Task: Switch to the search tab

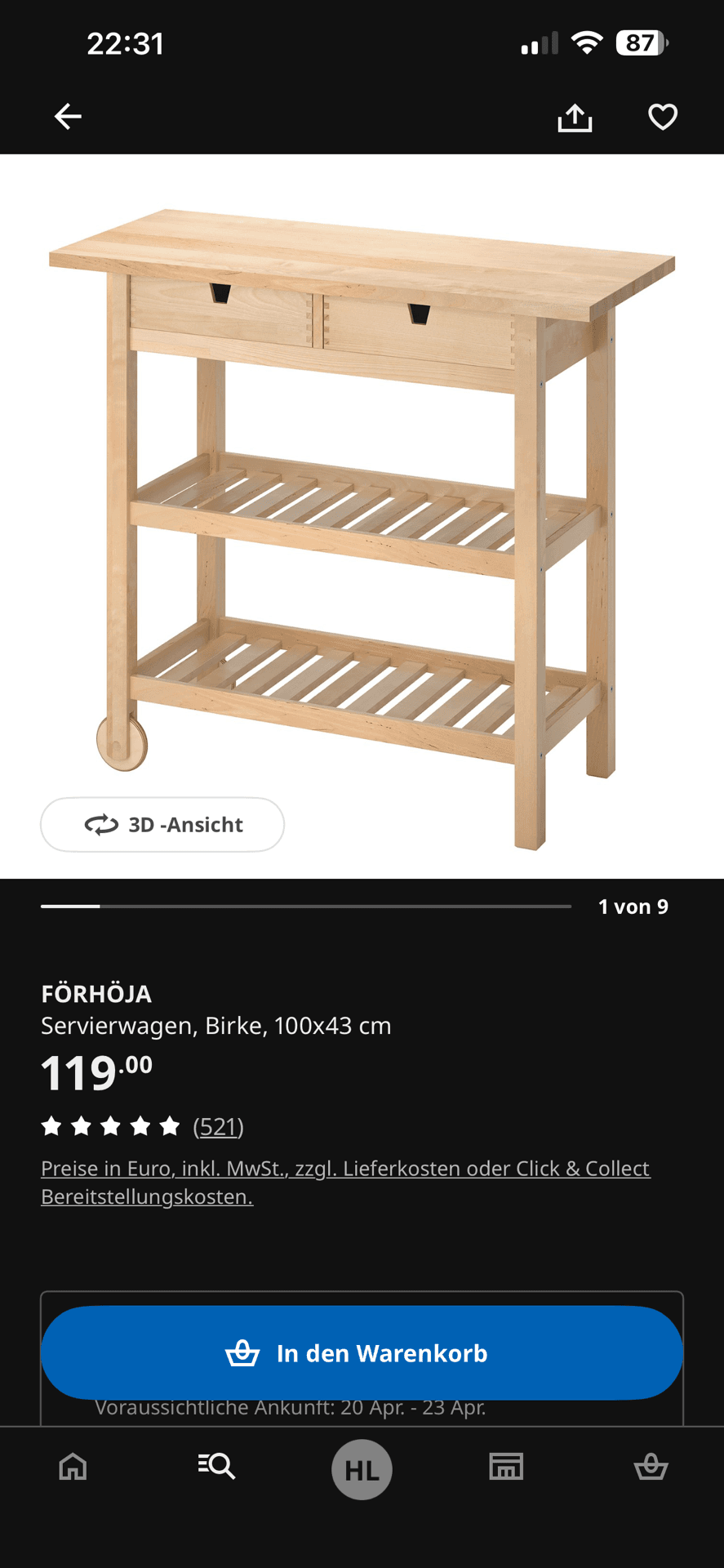Action: click(217, 1467)
